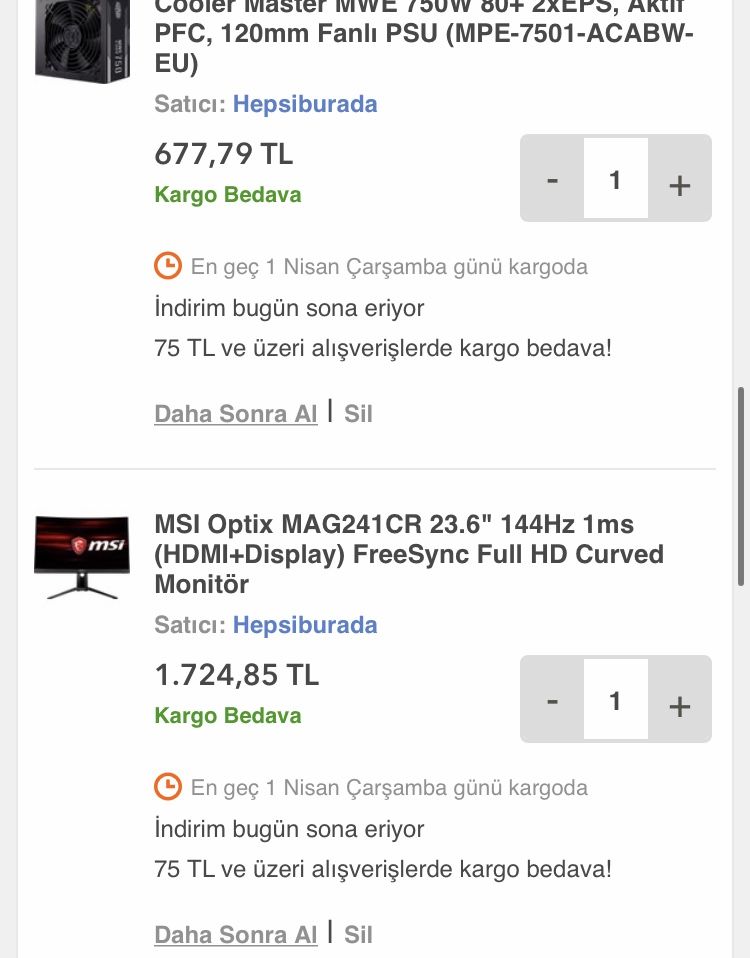Screen dimensions: 750x958
Task: Decrease Cooler Master PSU quantity with minus
Action: (552, 180)
